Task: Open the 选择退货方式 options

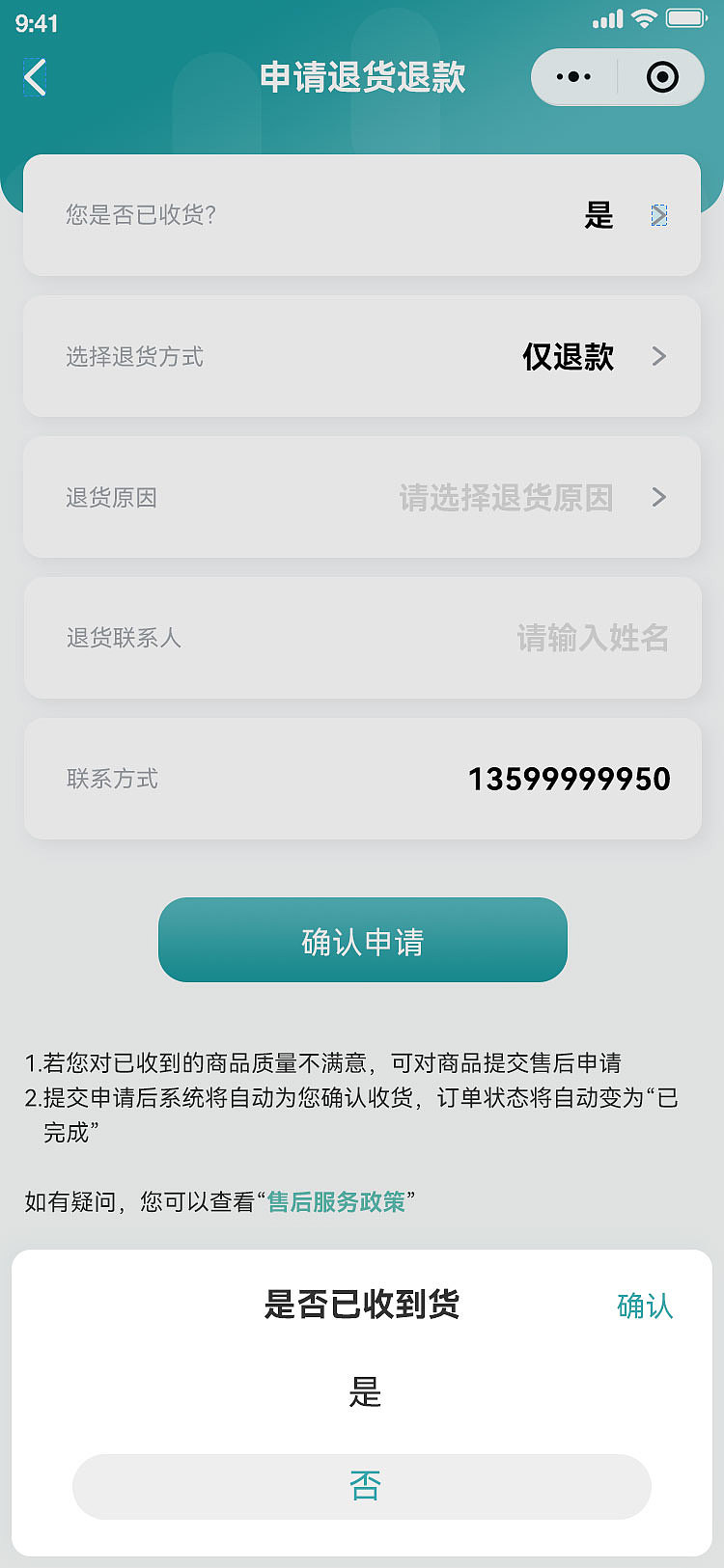Action: pyautogui.click(x=362, y=356)
